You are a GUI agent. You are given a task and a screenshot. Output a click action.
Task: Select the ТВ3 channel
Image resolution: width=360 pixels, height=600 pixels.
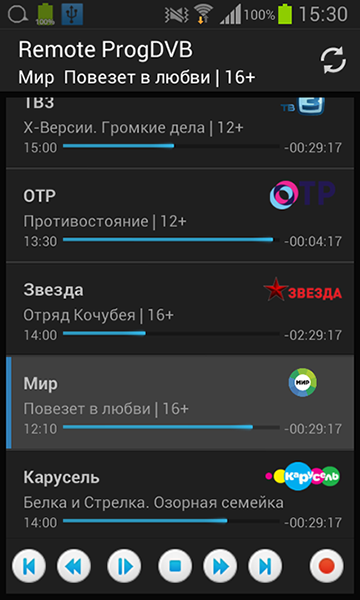[180, 132]
